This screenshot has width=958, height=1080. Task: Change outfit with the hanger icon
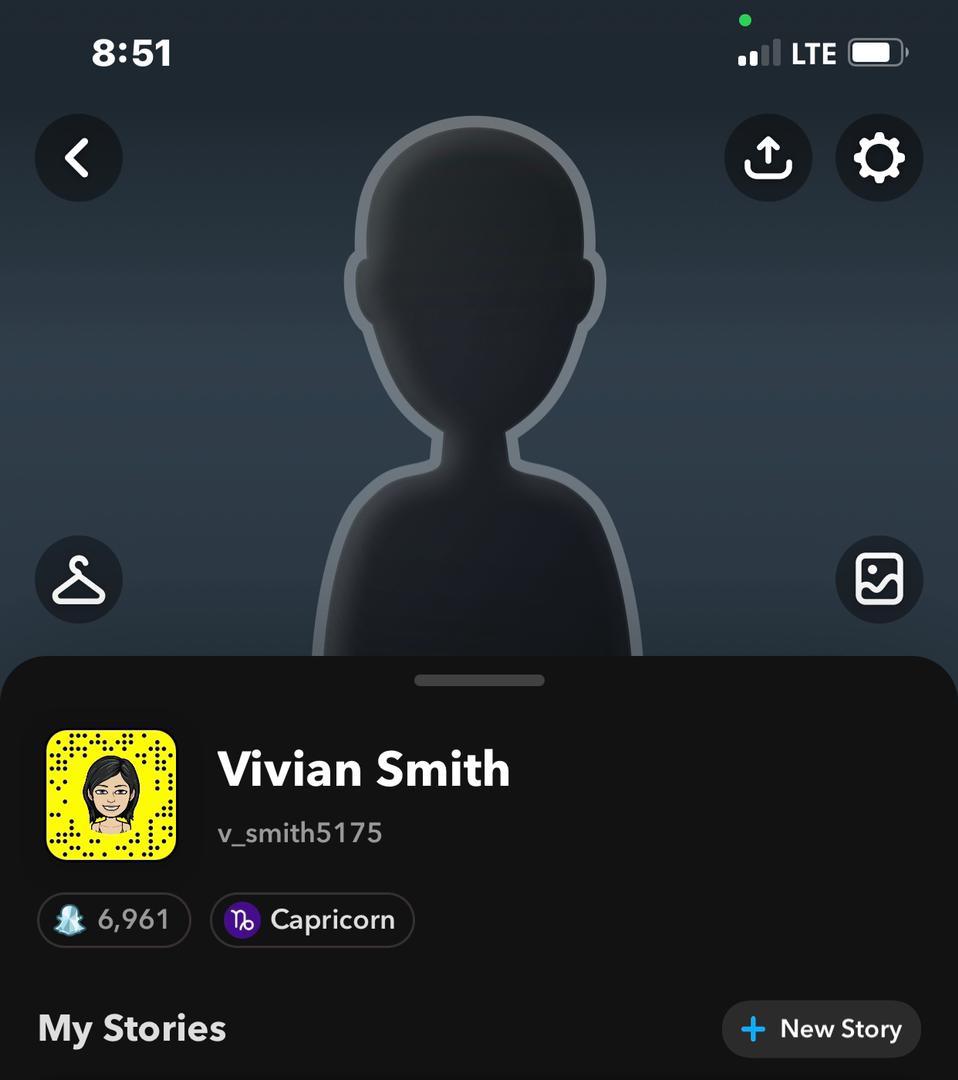78,580
